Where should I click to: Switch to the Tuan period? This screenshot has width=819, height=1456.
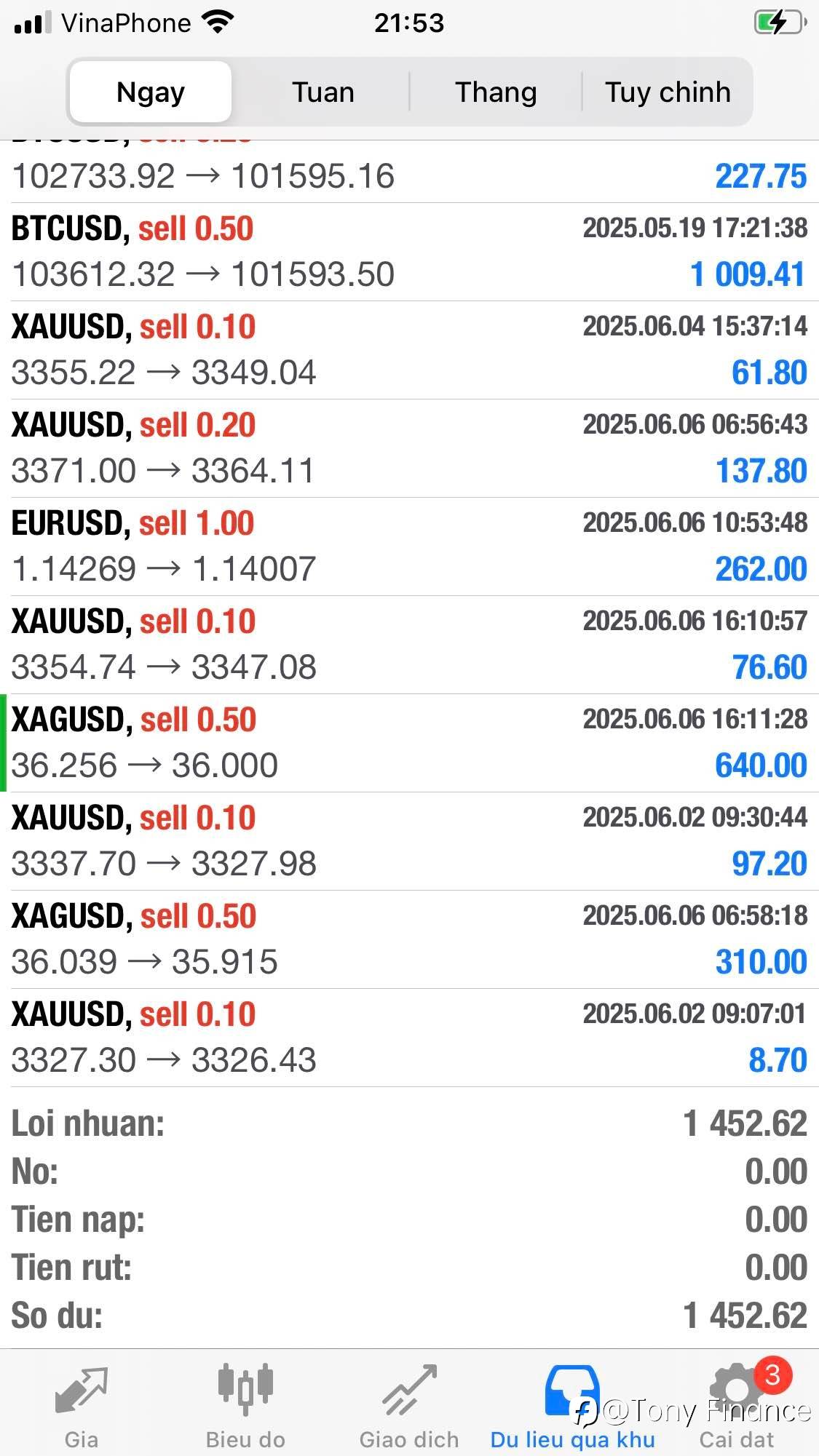[x=323, y=92]
